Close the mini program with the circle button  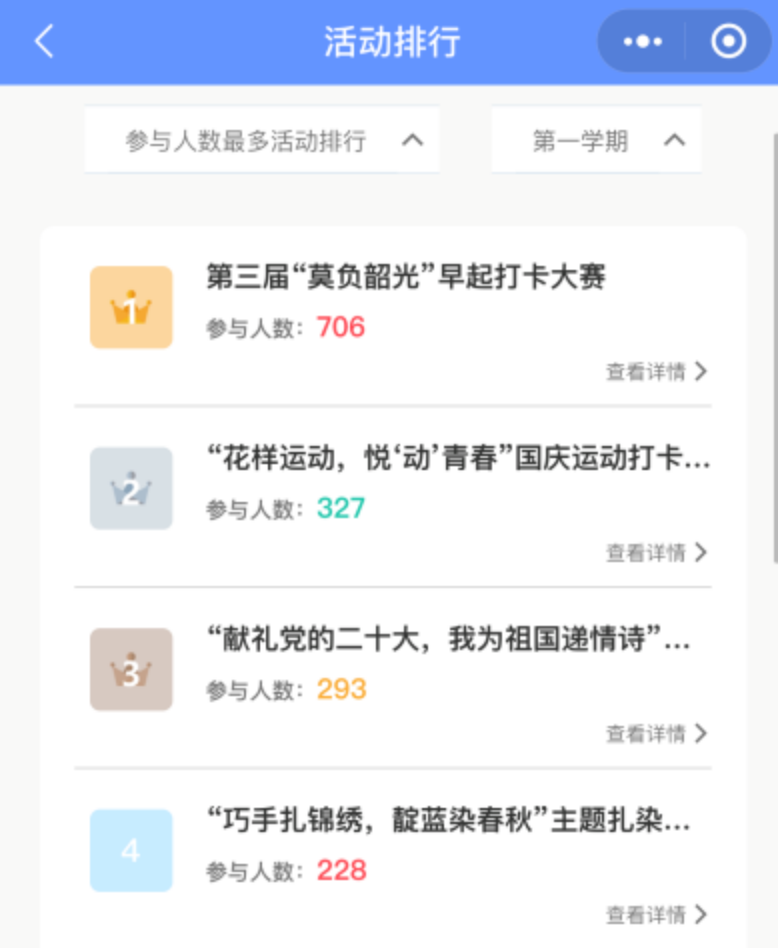pyautogui.click(x=728, y=42)
